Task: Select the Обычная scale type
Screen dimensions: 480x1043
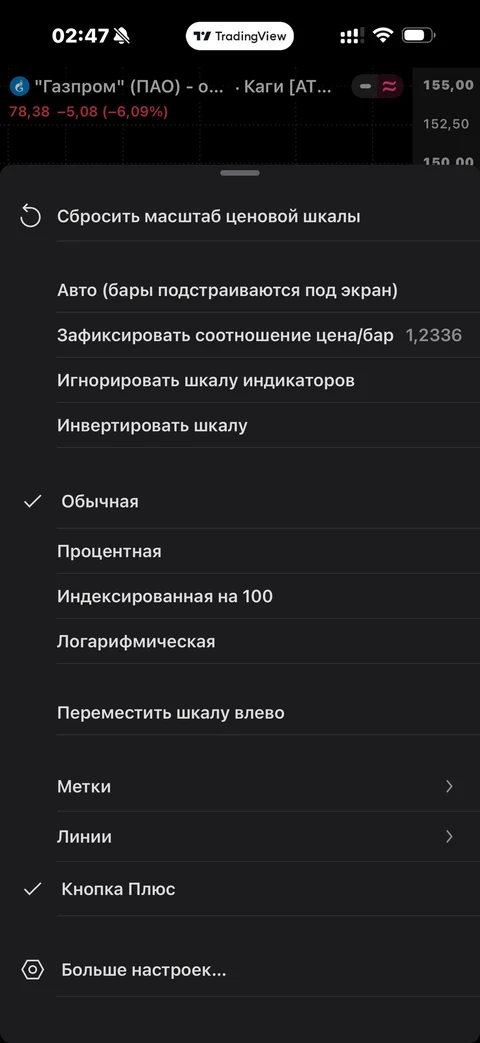Action: tap(240, 502)
